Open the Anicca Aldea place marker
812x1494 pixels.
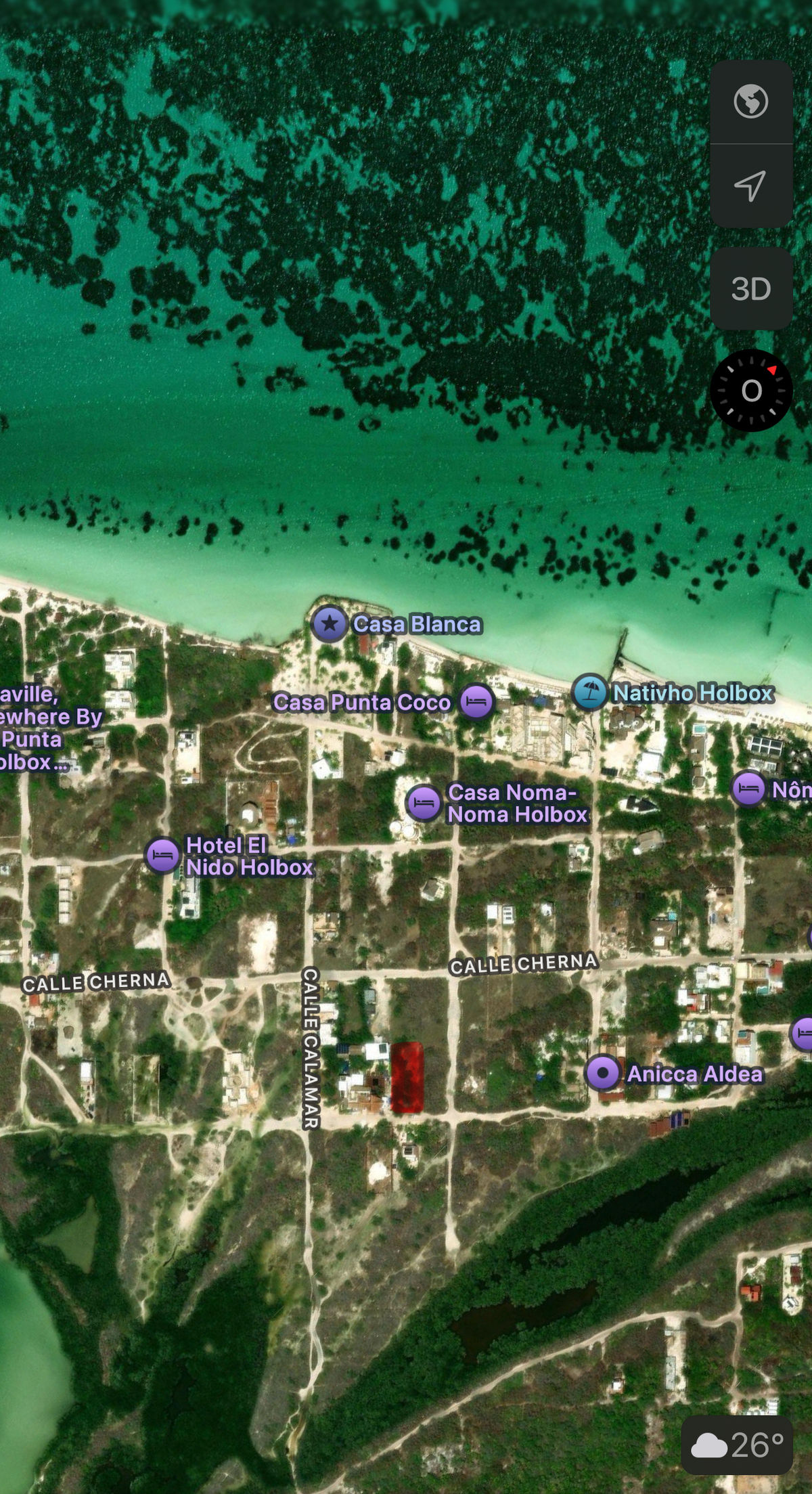click(603, 1073)
